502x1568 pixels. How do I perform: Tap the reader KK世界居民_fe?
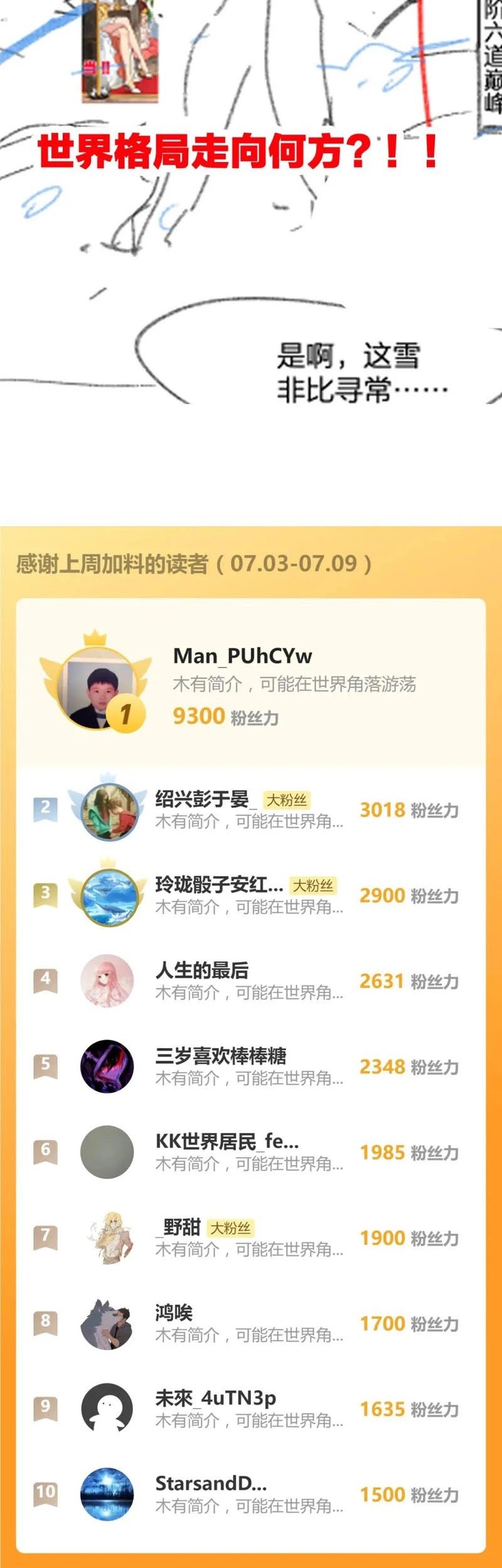(227, 1141)
